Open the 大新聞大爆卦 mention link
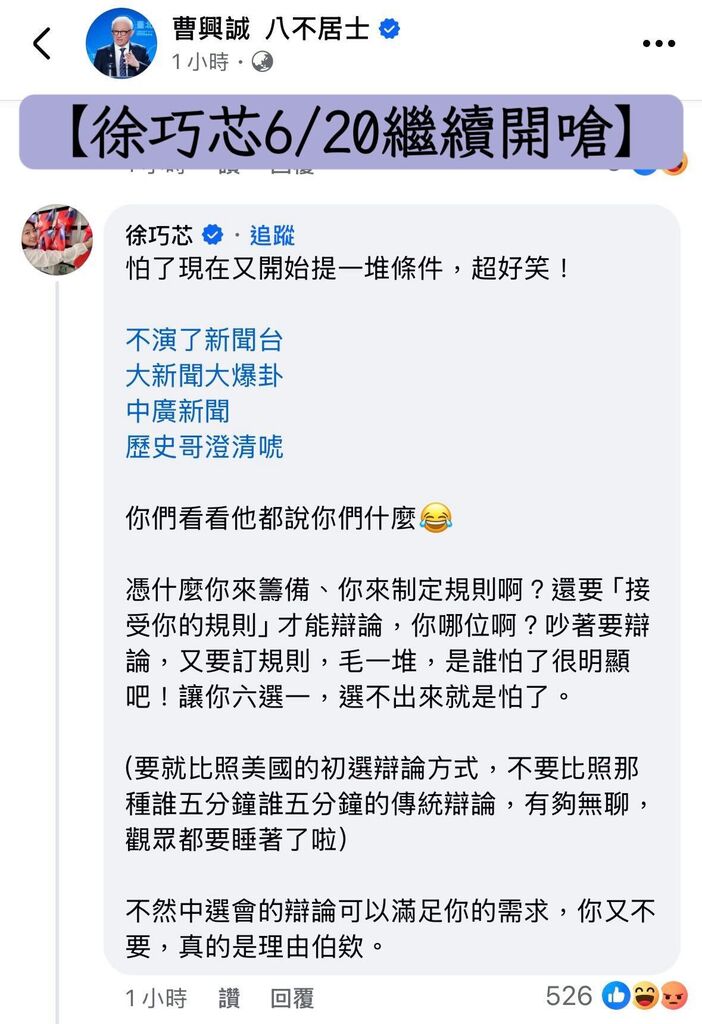702x1024 pixels. (204, 375)
